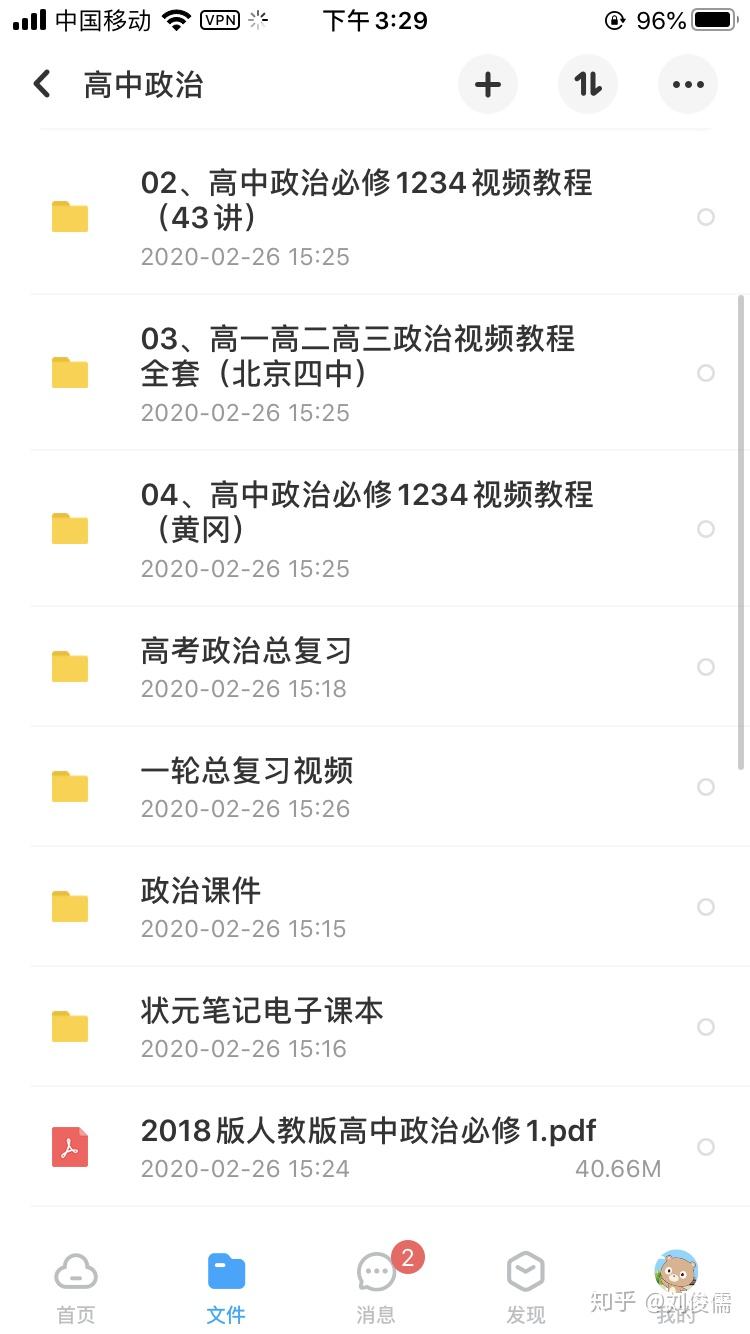Click the folder icon beside 政治课件
750x1334 pixels.
[69, 906]
